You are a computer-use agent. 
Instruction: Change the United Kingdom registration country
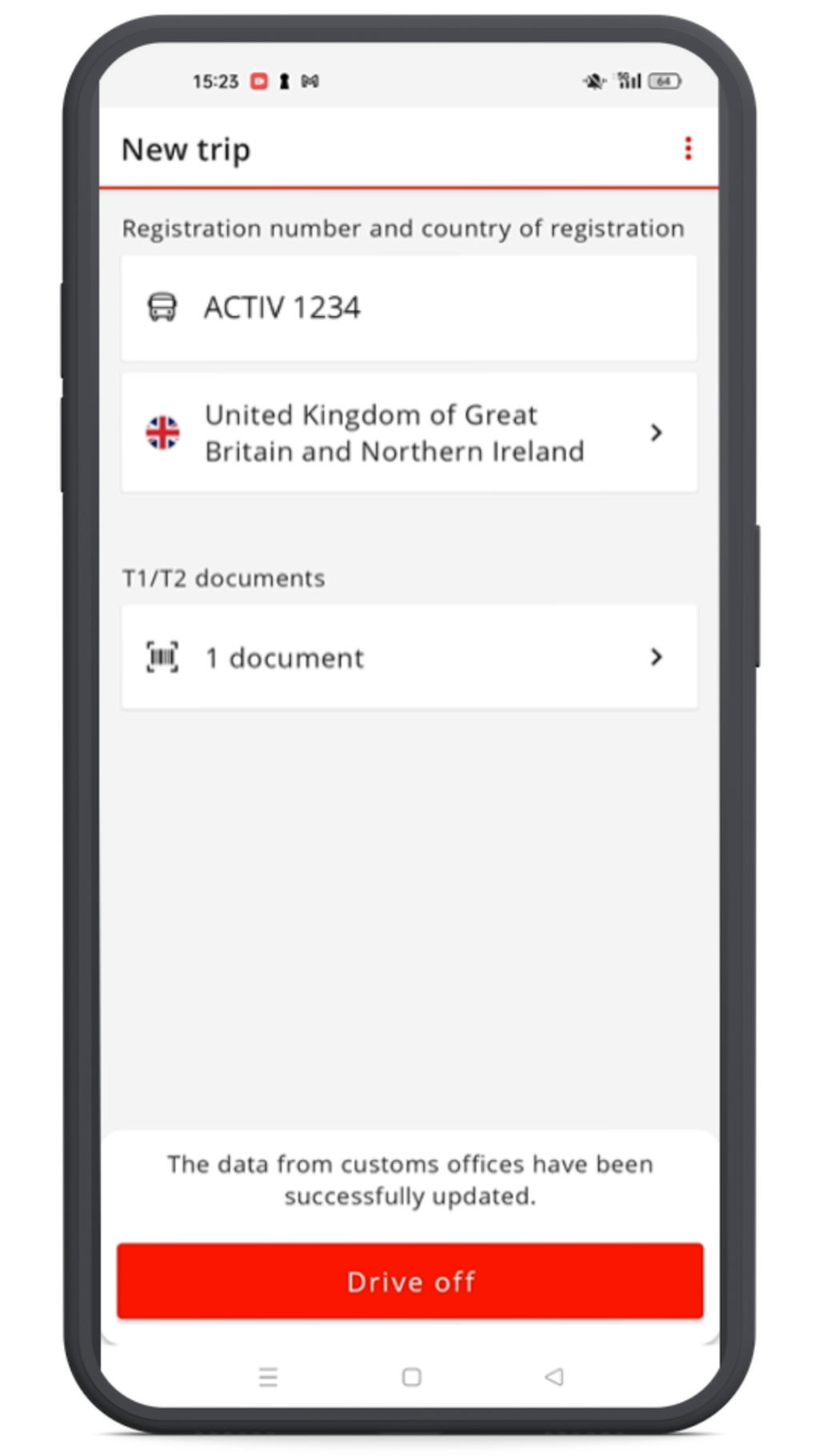coord(409,433)
